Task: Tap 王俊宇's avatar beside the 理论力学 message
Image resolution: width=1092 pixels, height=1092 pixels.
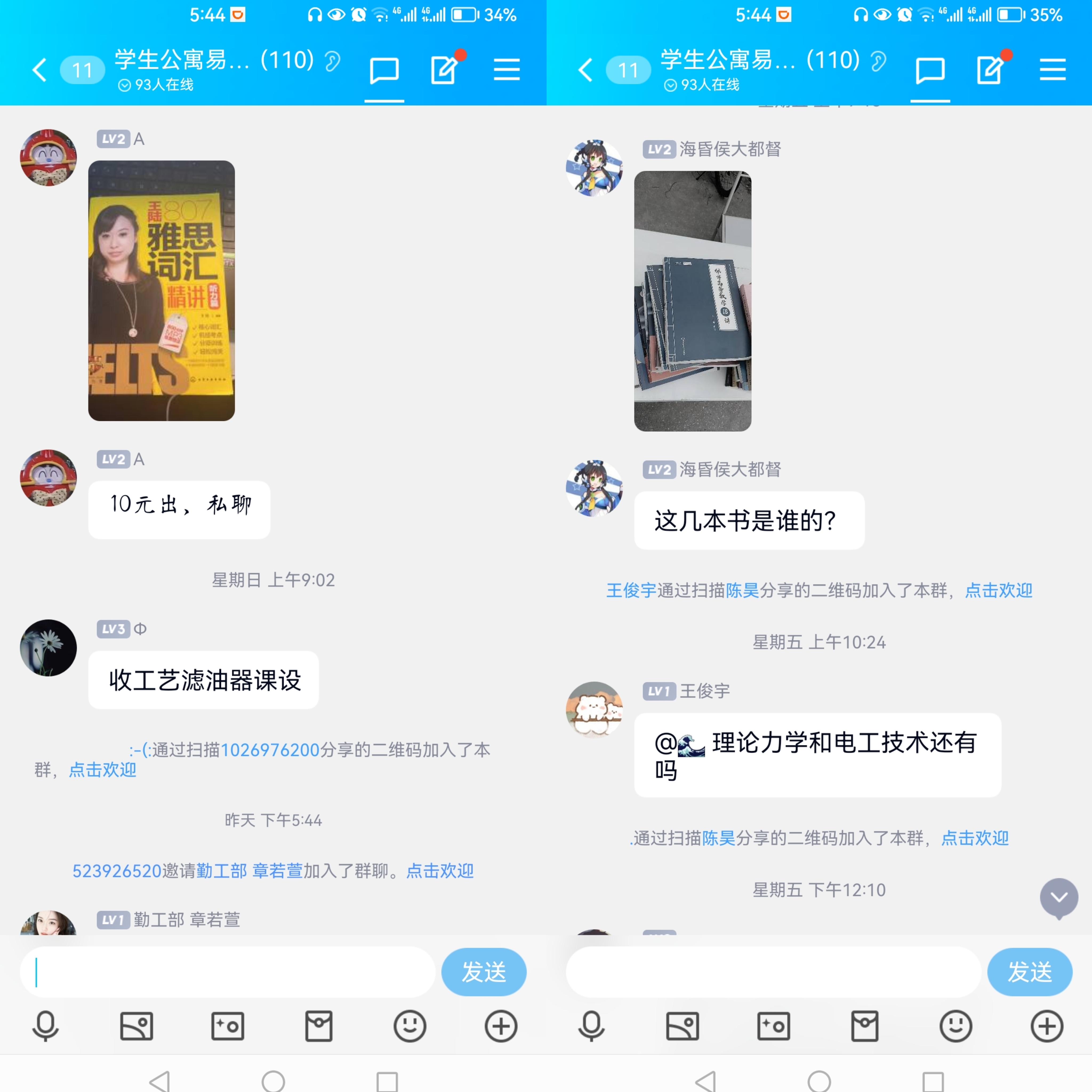Action: pos(594,709)
